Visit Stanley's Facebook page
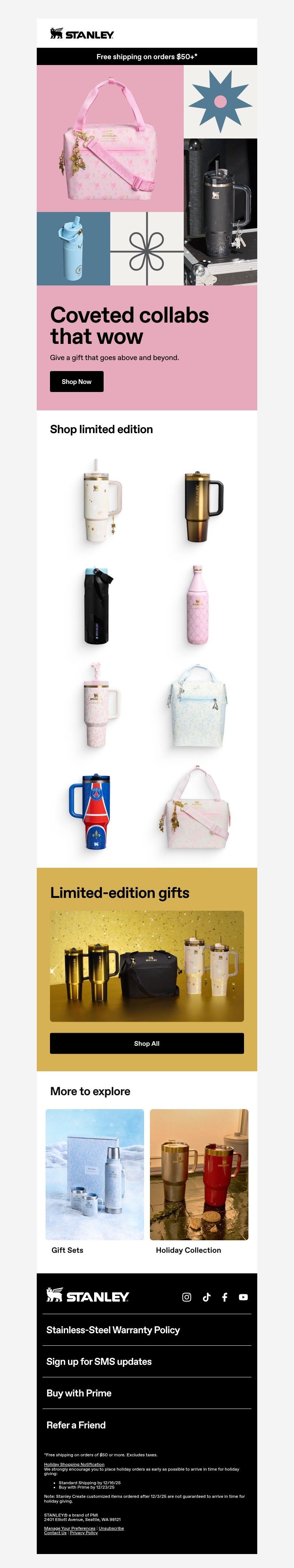 pyautogui.click(x=225, y=1297)
